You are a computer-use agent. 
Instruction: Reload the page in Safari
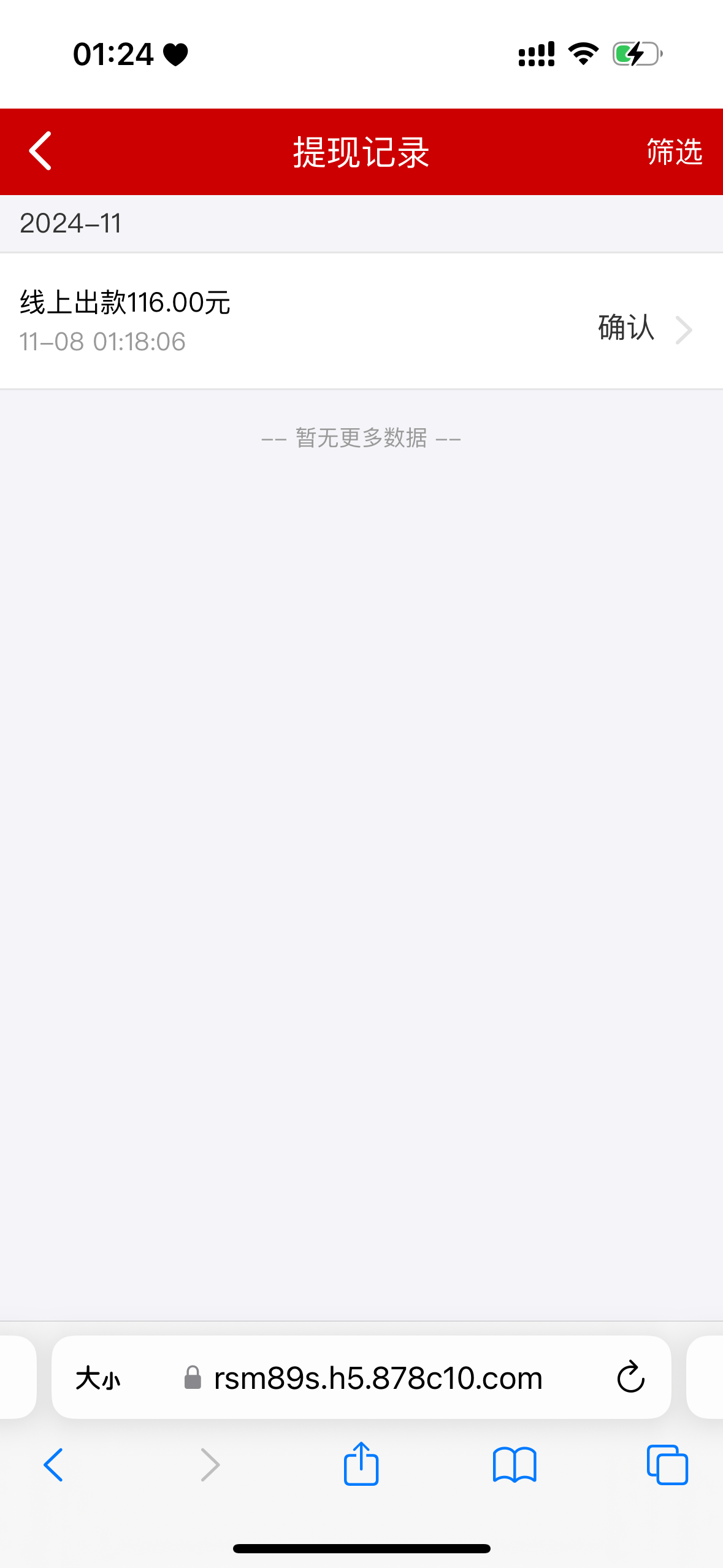[x=630, y=1377]
